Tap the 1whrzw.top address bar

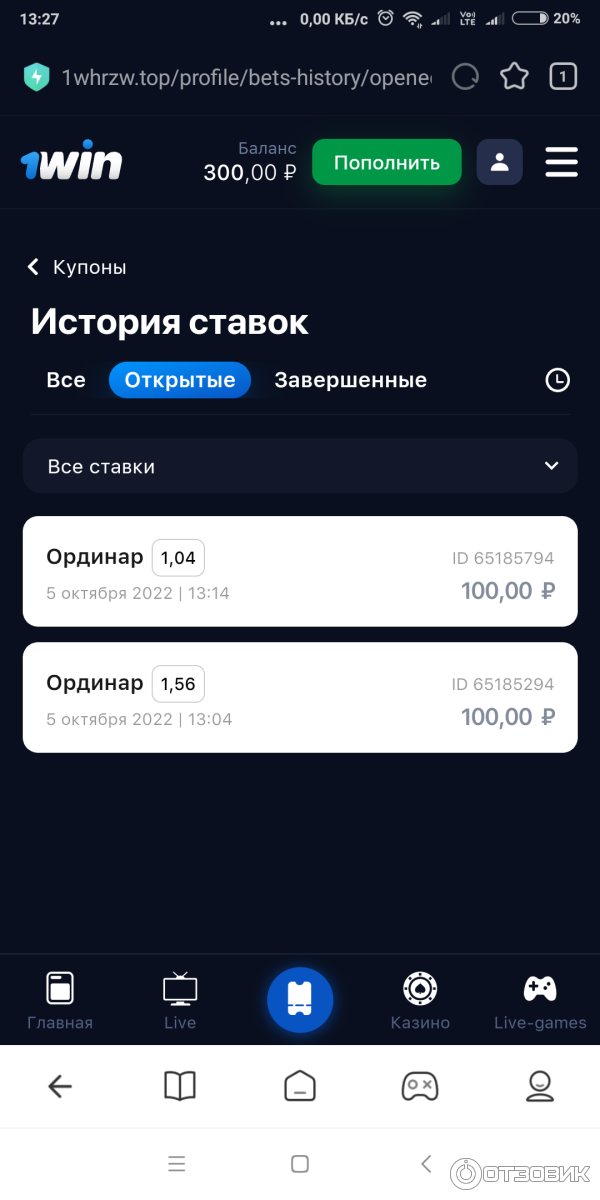point(245,77)
